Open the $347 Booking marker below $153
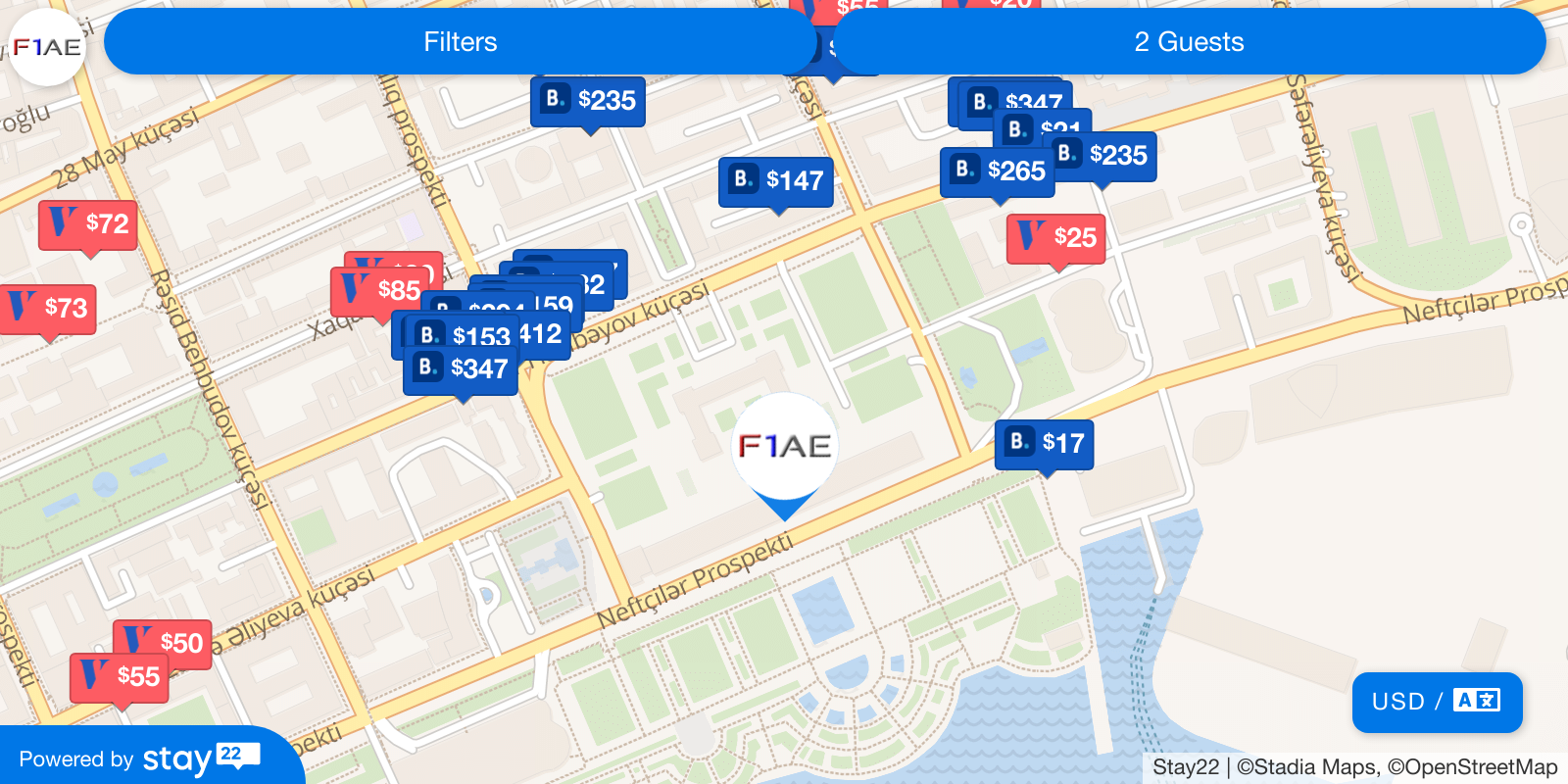1568x784 pixels. coord(461,369)
